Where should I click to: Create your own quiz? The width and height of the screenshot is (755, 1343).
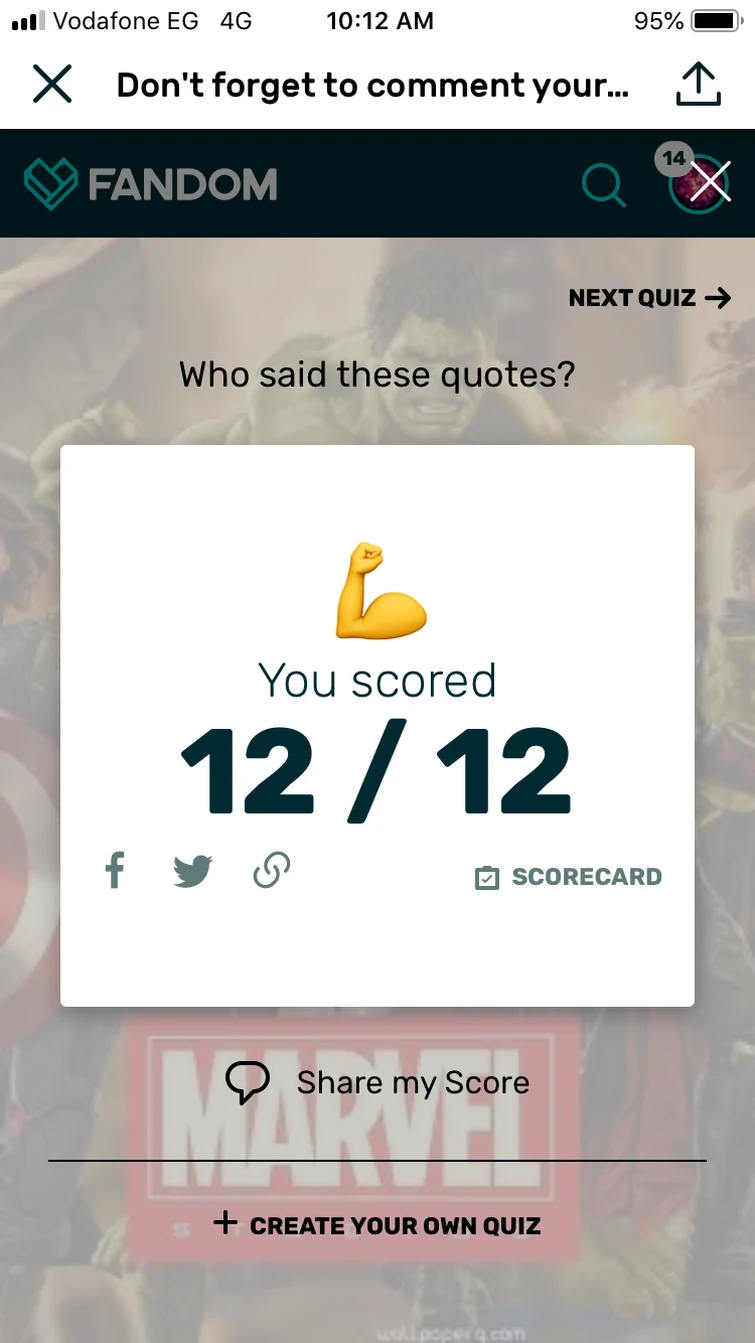tap(377, 1225)
